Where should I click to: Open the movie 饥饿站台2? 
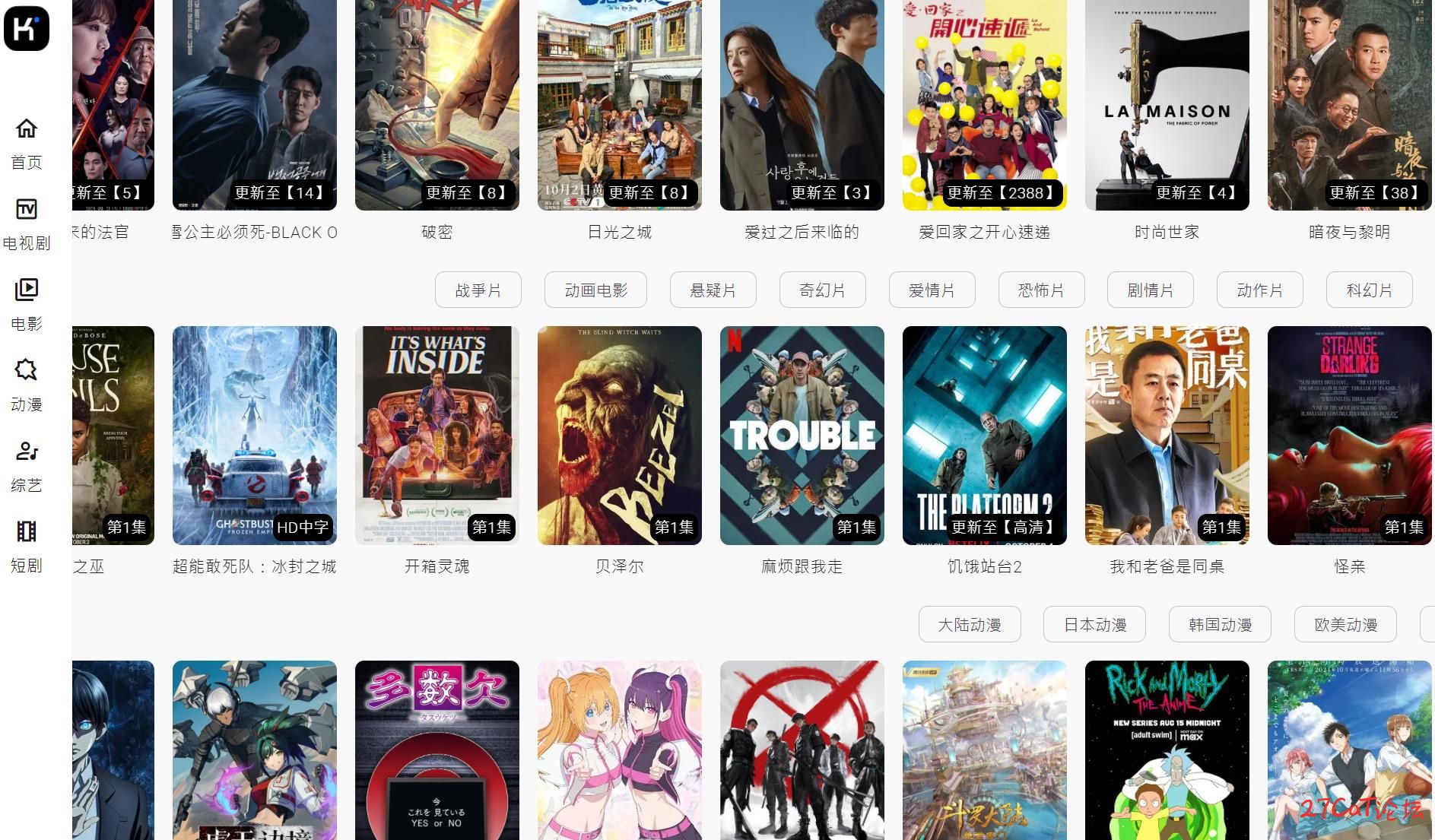pyautogui.click(x=984, y=435)
